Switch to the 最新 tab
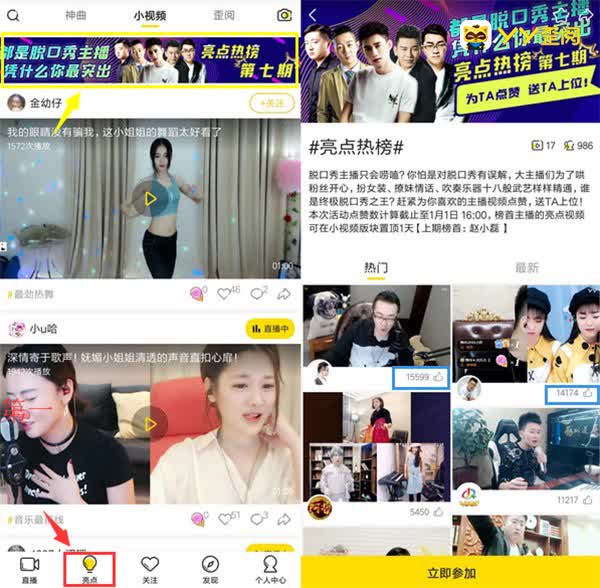Viewport: 600px width, 588px height. click(526, 267)
